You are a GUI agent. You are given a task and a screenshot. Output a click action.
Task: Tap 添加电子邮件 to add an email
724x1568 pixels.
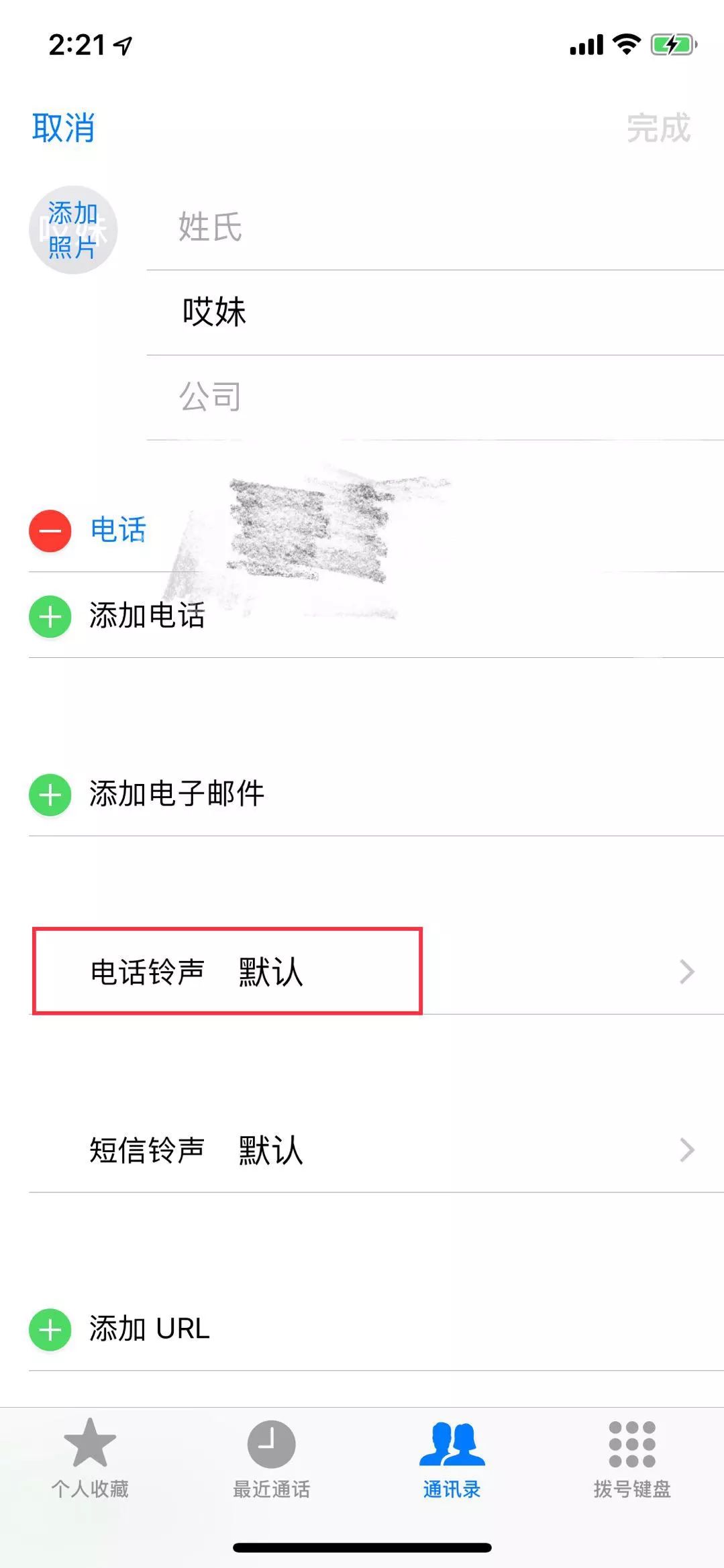(376, 794)
